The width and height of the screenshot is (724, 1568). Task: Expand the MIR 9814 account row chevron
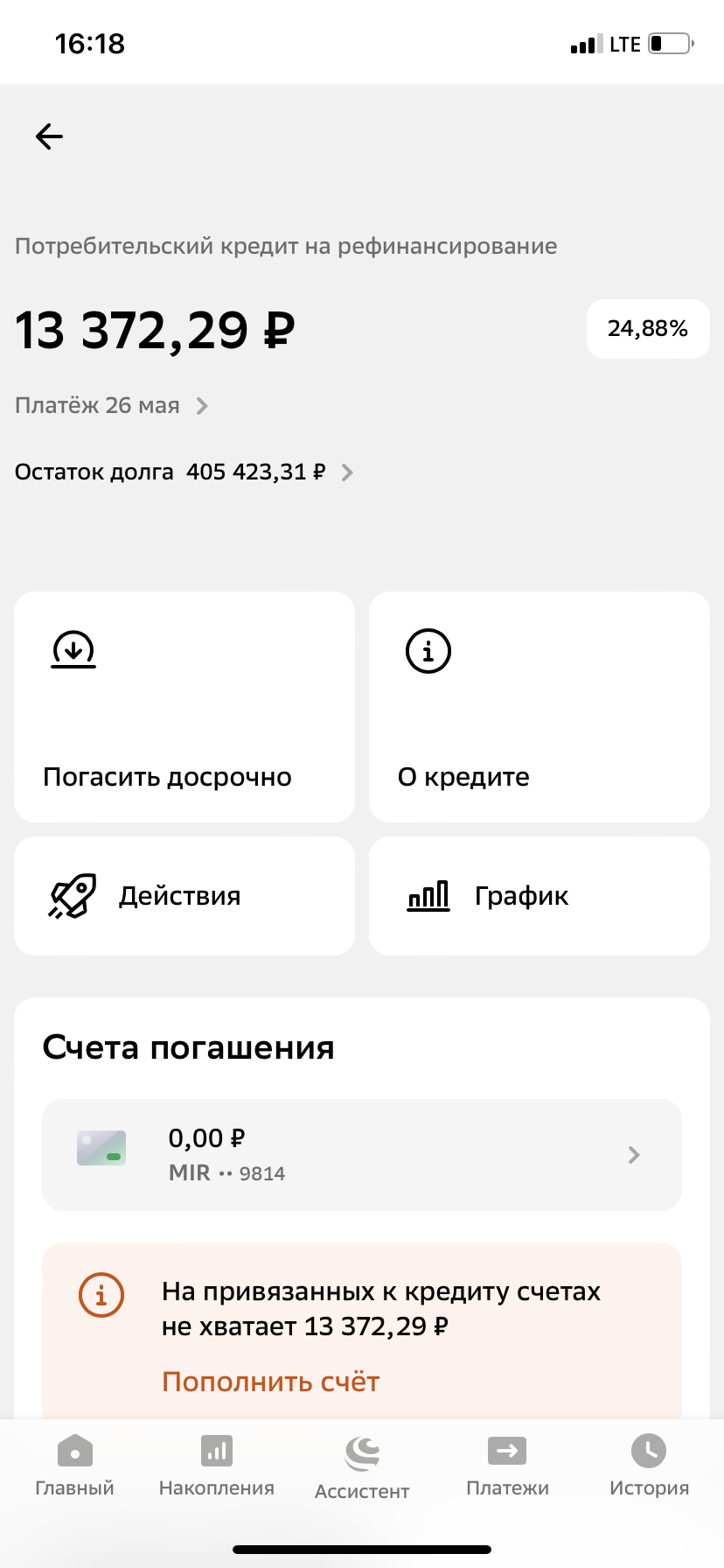click(x=633, y=1154)
